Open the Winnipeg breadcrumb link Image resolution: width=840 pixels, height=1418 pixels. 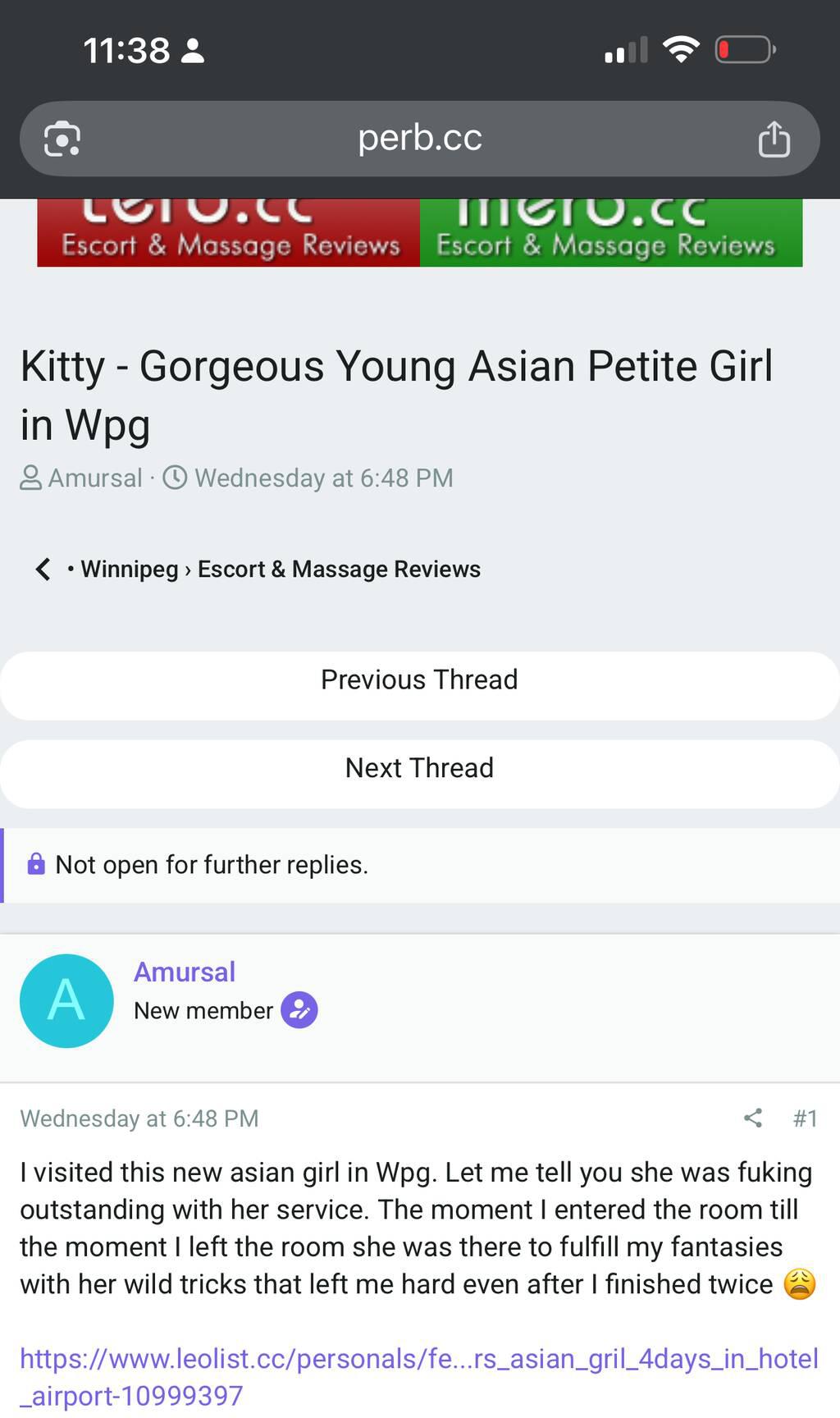click(129, 569)
